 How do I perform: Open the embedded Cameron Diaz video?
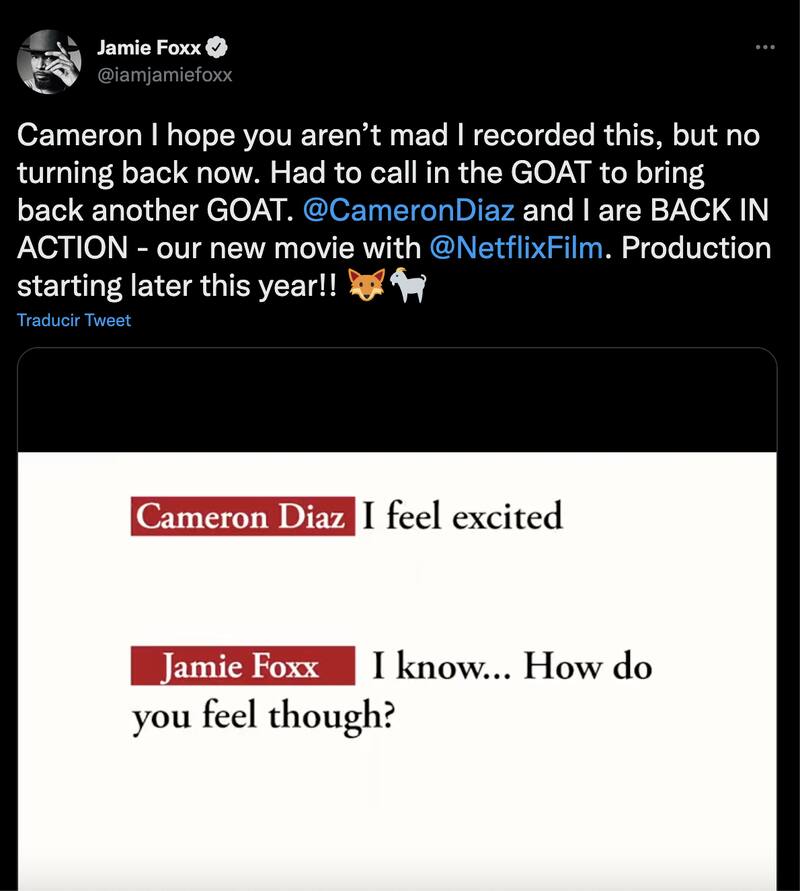[x=397, y=620]
